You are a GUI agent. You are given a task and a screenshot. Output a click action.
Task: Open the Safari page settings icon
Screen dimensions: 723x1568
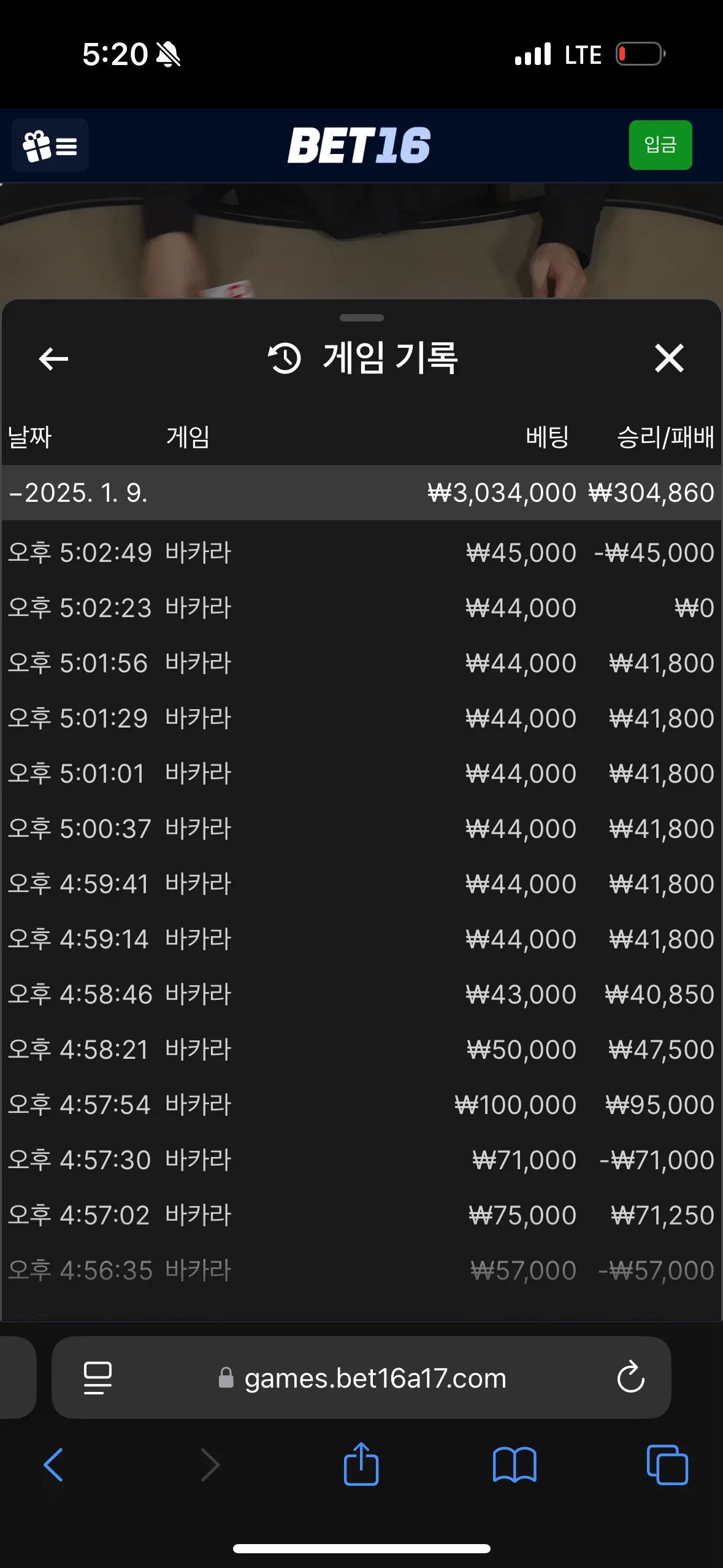coord(98,1378)
